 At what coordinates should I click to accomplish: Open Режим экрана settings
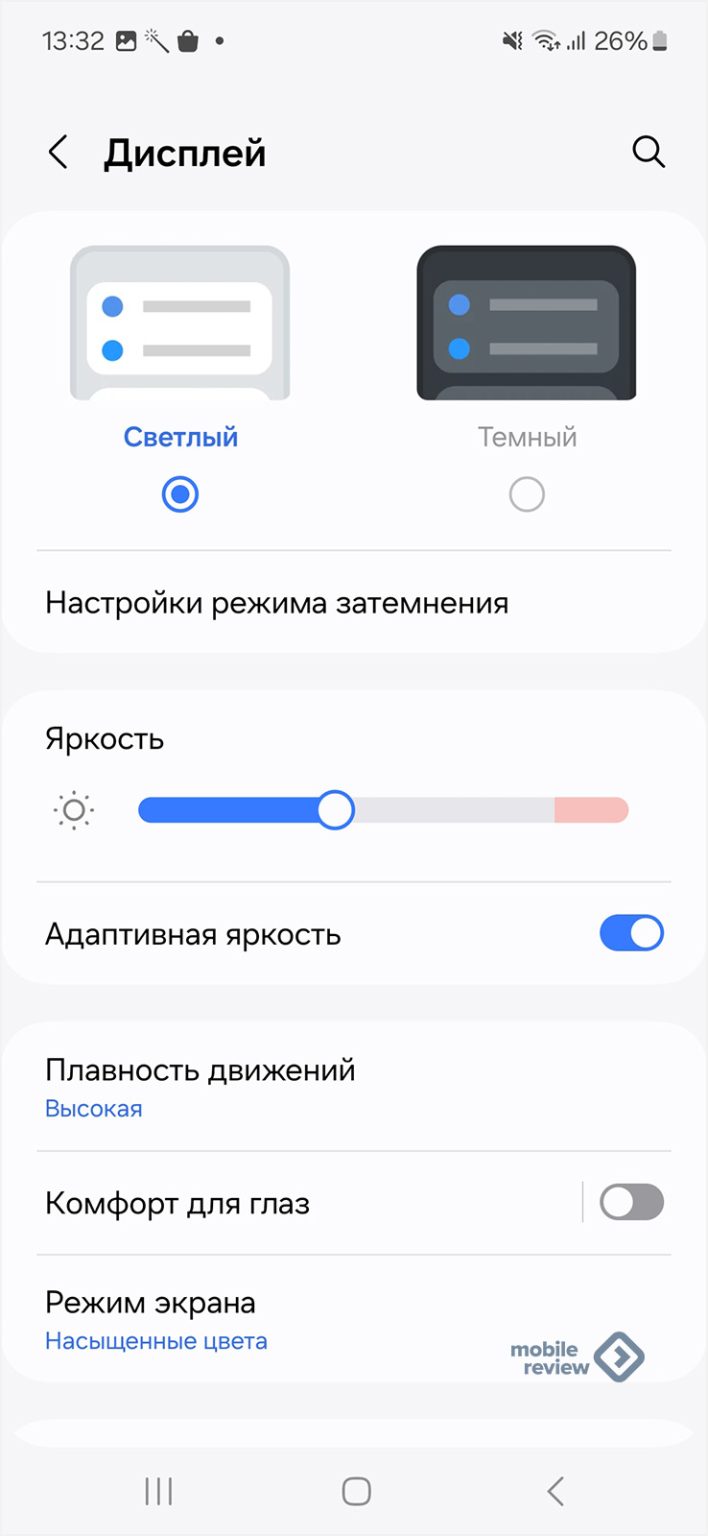tap(156, 1317)
